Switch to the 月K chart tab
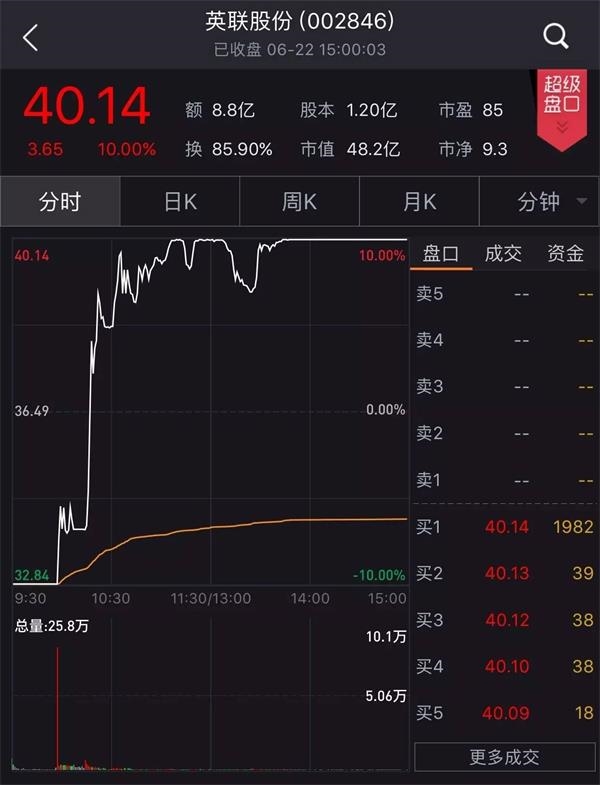 [x=419, y=202]
